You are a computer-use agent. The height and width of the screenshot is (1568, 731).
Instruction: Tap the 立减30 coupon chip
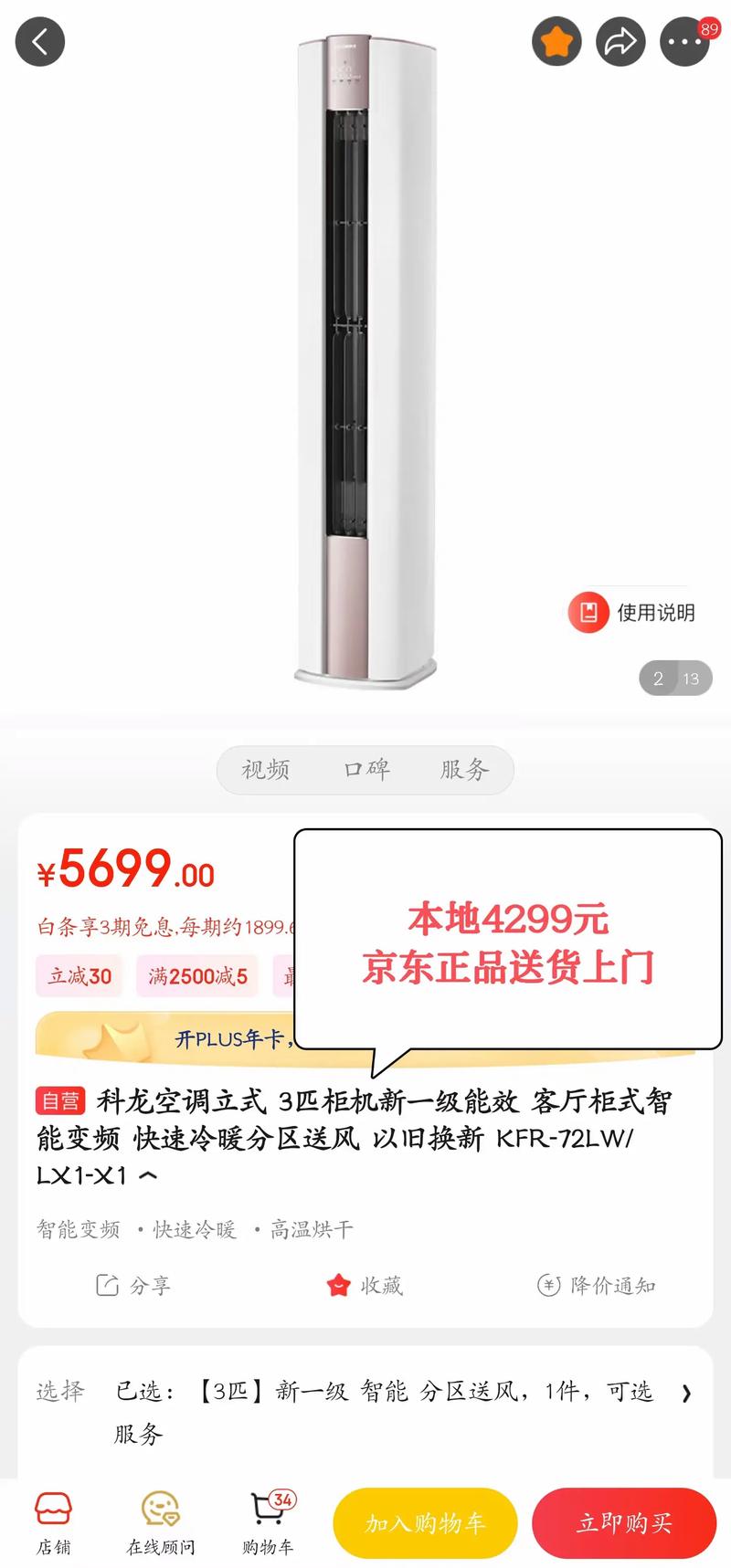pyautogui.click(x=79, y=976)
